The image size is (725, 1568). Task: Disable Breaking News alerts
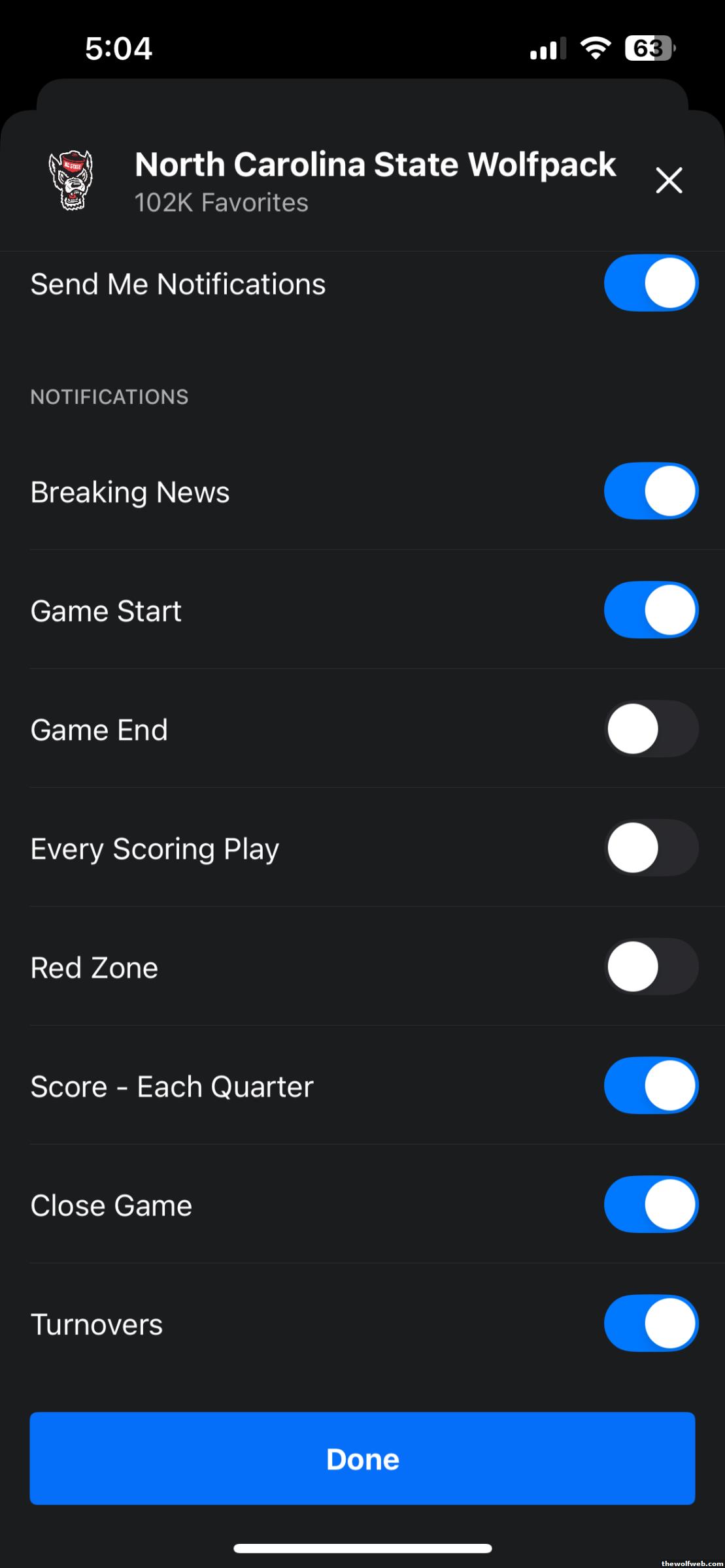tap(650, 491)
